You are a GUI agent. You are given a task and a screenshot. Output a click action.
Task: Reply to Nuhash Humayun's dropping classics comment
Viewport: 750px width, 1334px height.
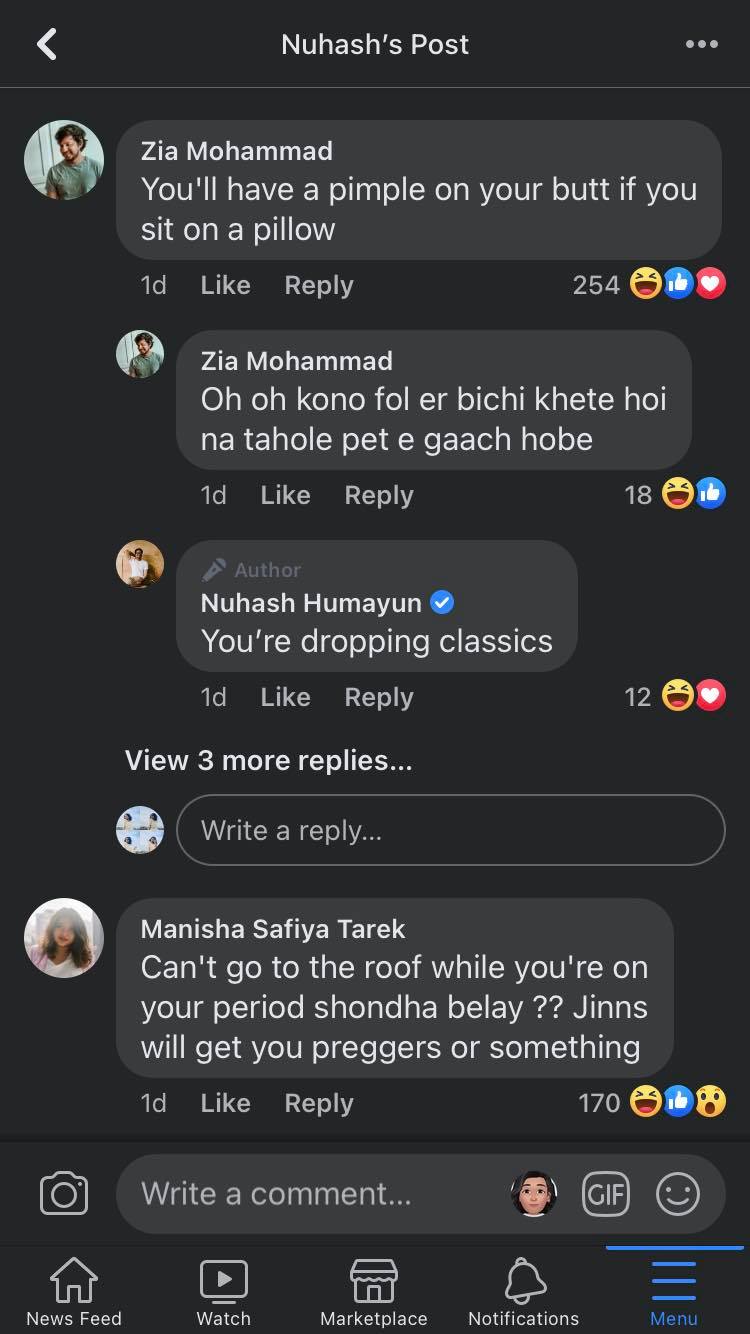[x=379, y=697]
